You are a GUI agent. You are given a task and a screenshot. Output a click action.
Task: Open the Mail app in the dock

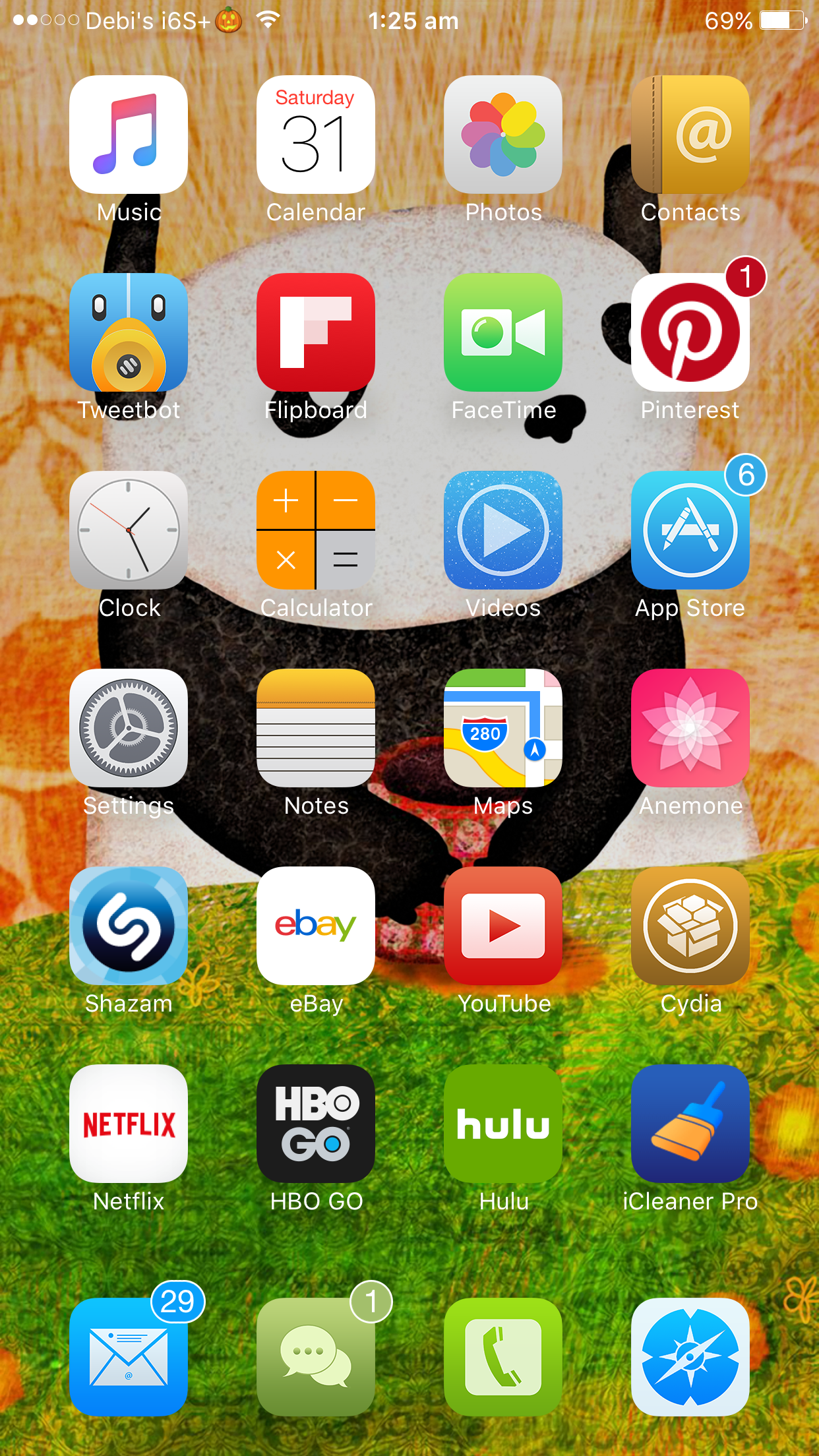tap(129, 1357)
